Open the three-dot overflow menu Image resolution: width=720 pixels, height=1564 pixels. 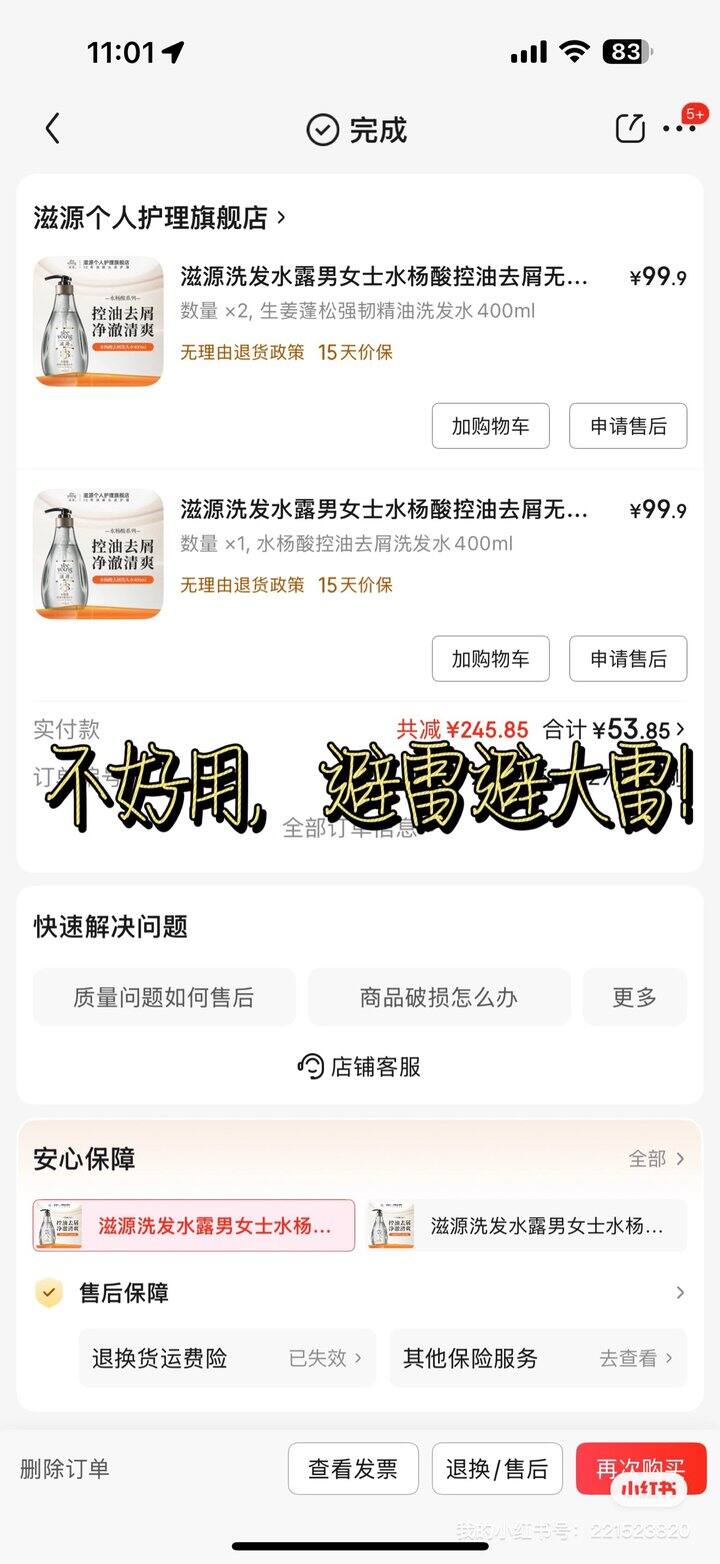[679, 129]
